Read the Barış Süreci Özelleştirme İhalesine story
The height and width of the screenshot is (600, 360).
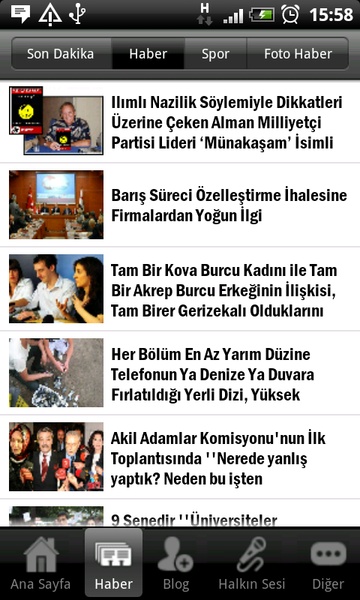(x=180, y=205)
